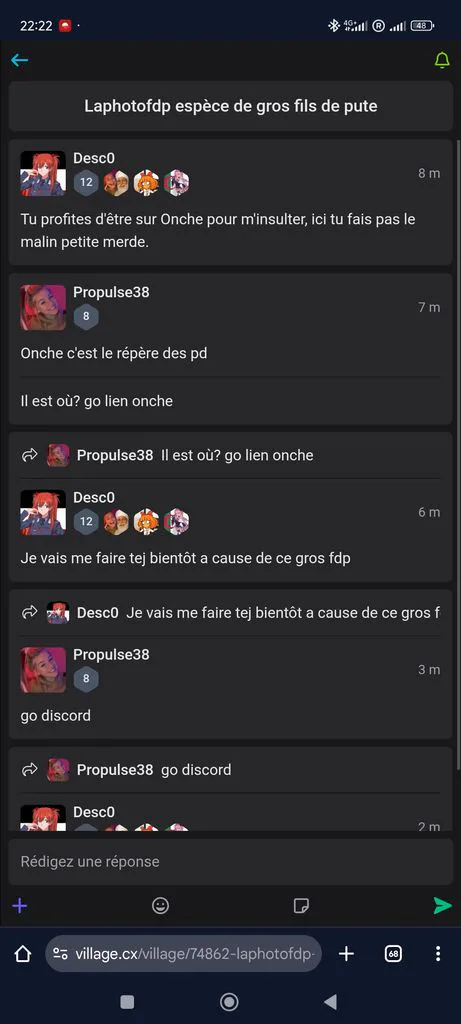
Task: Tap the browser address bar village.cx
Action: pyautogui.click(x=184, y=953)
